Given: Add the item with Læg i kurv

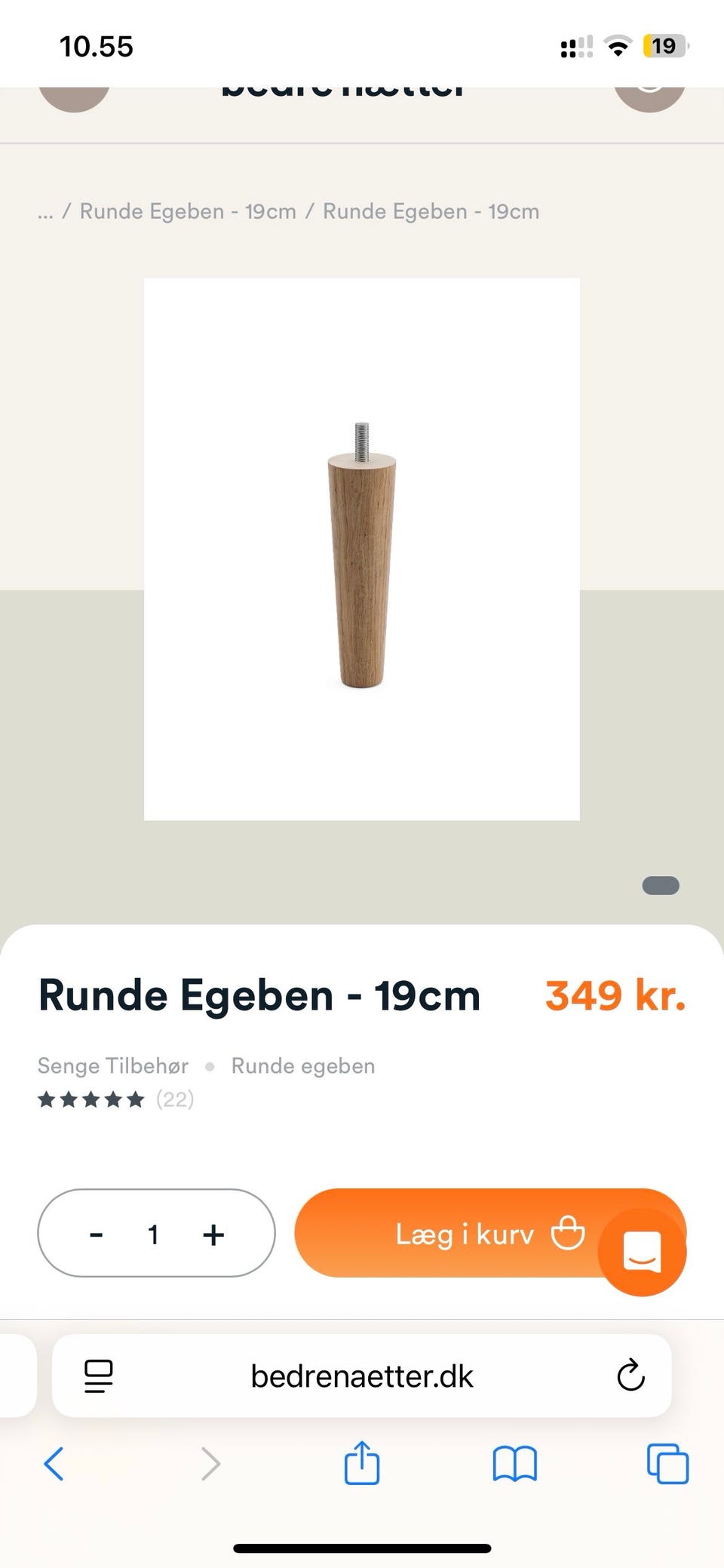Looking at the screenshot, I should pyautogui.click(x=464, y=1234).
